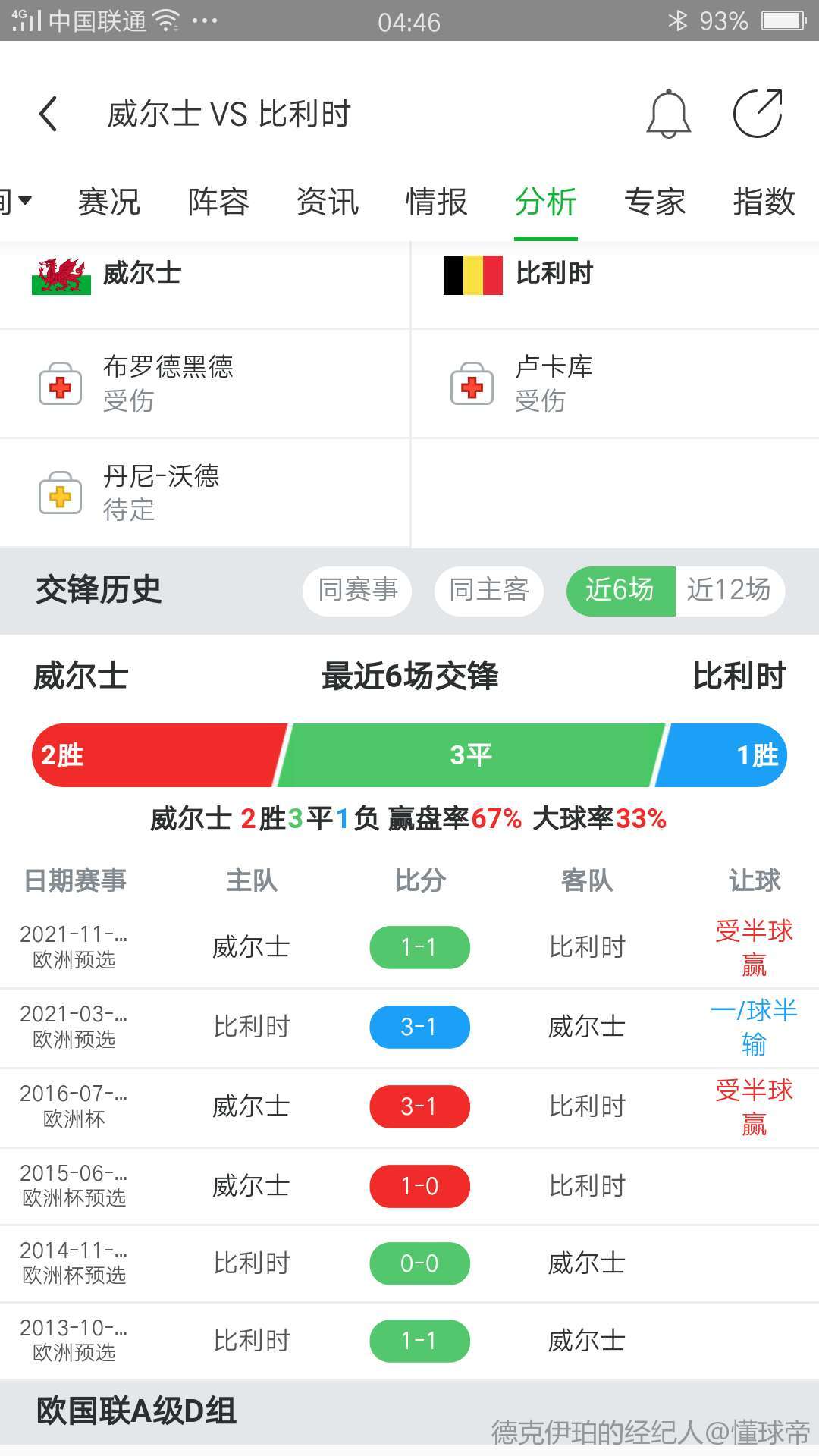This screenshot has width=819, height=1456.
Task: Filter head-to-head history by 同主客
Action: click(x=489, y=590)
